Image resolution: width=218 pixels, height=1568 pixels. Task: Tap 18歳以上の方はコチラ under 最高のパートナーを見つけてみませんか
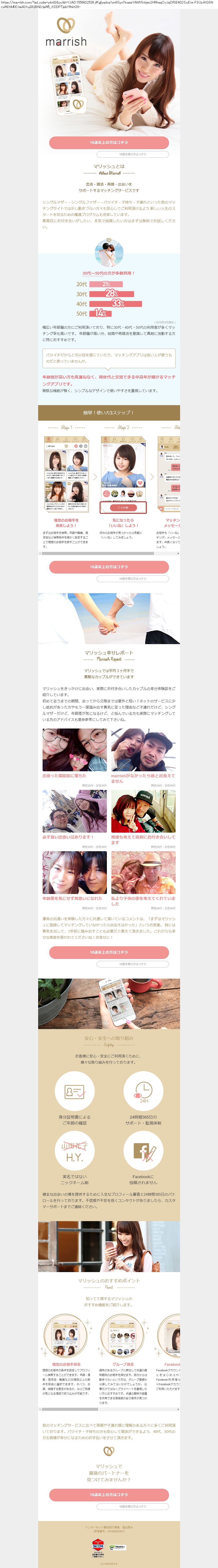pos(109,1494)
